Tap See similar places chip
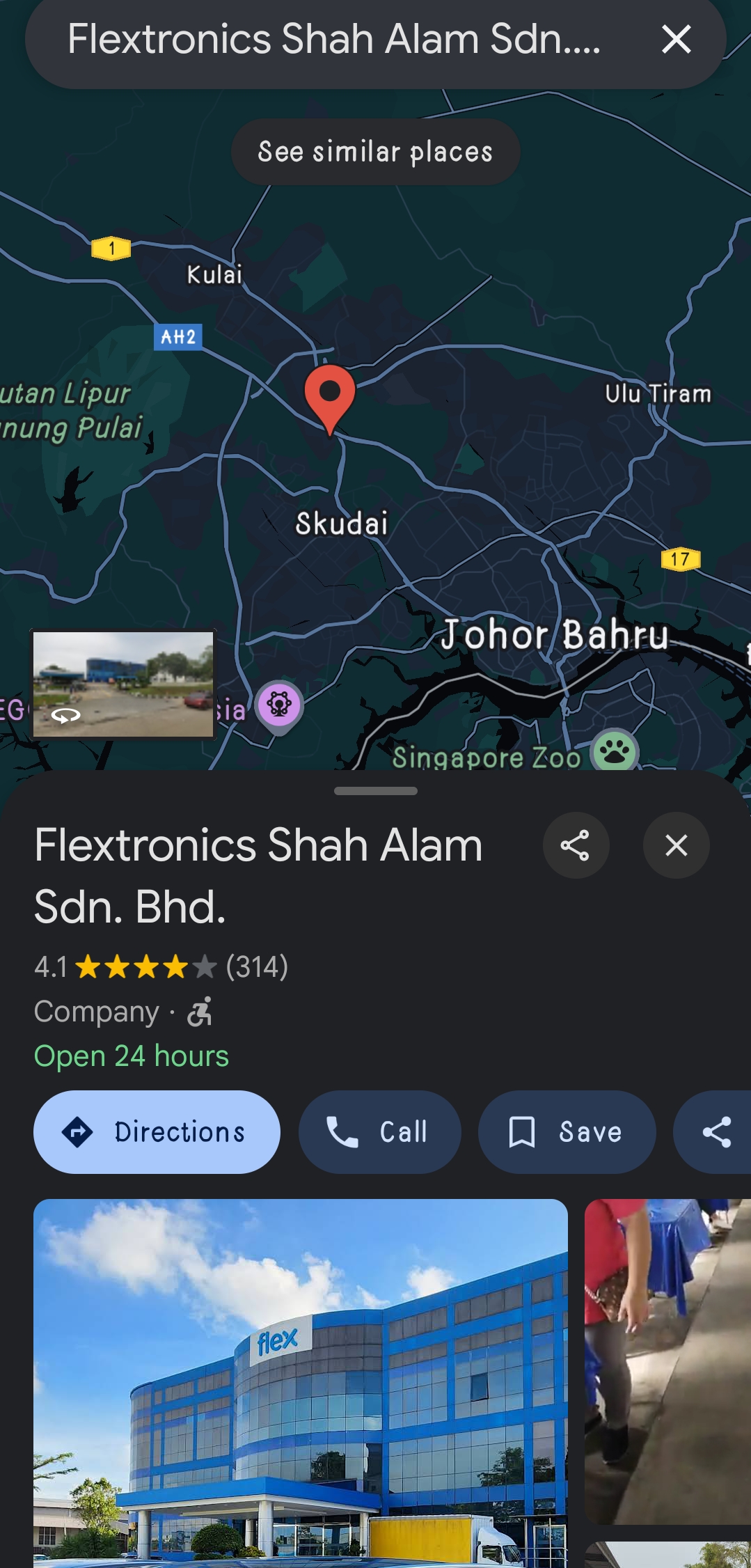 (375, 152)
